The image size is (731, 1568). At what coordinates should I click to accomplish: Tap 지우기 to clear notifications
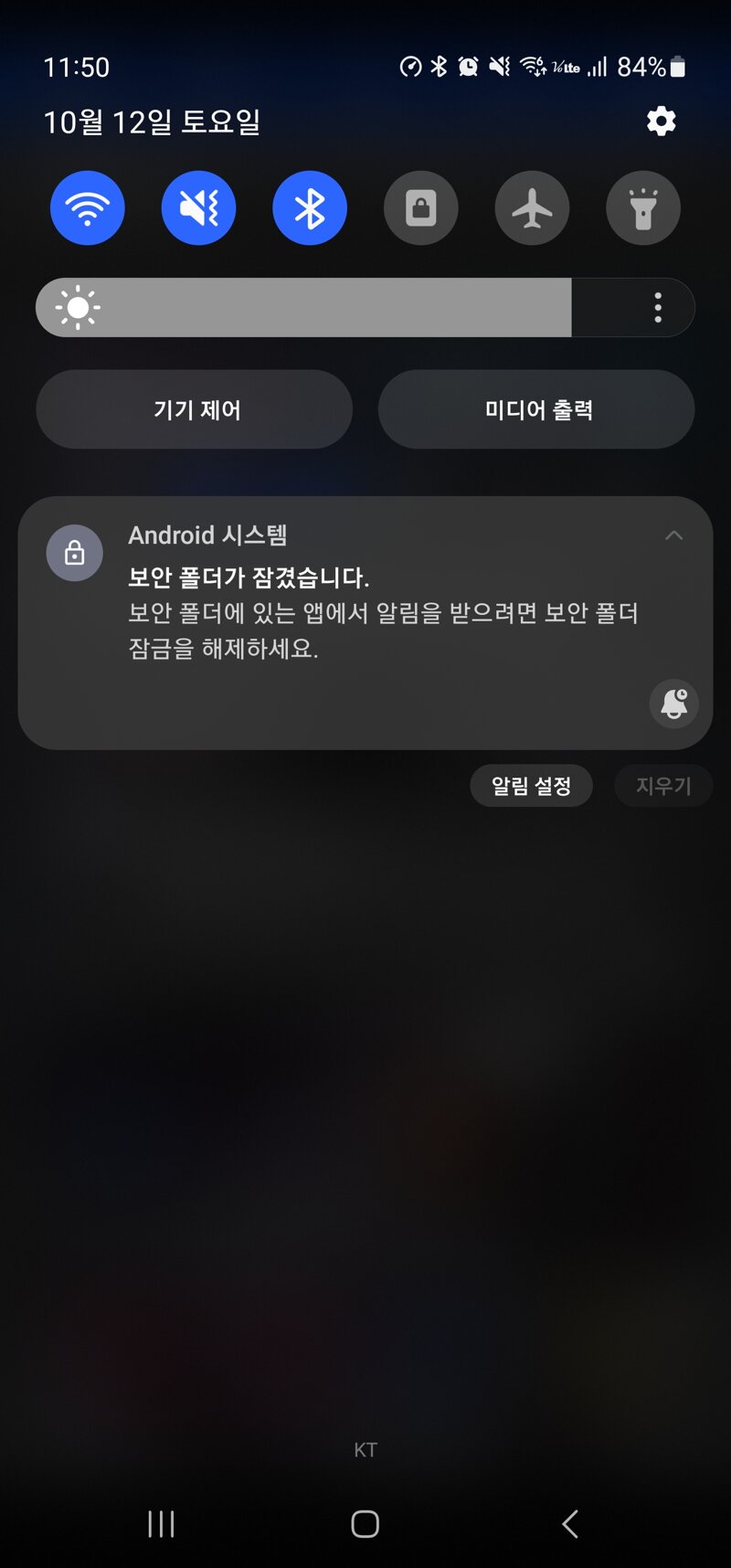click(x=663, y=786)
